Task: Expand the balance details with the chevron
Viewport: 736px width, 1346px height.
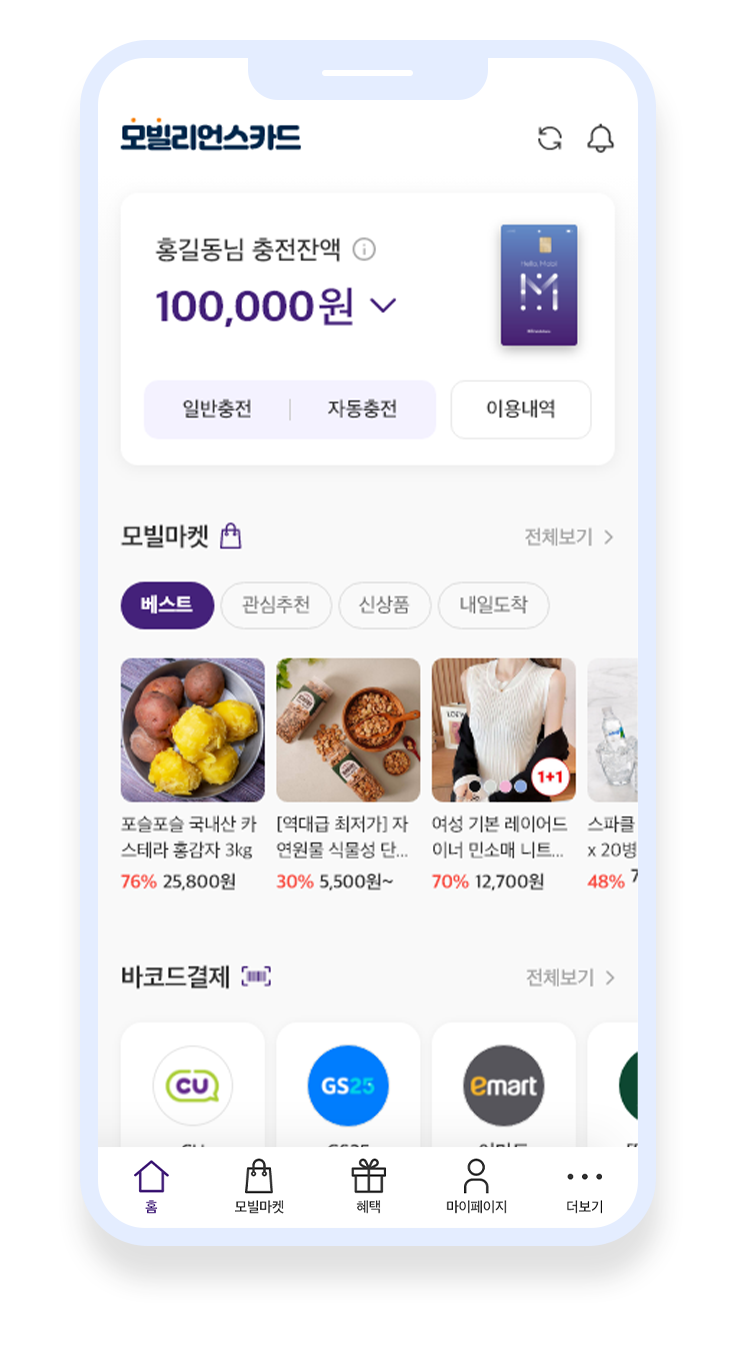Action: tap(384, 304)
